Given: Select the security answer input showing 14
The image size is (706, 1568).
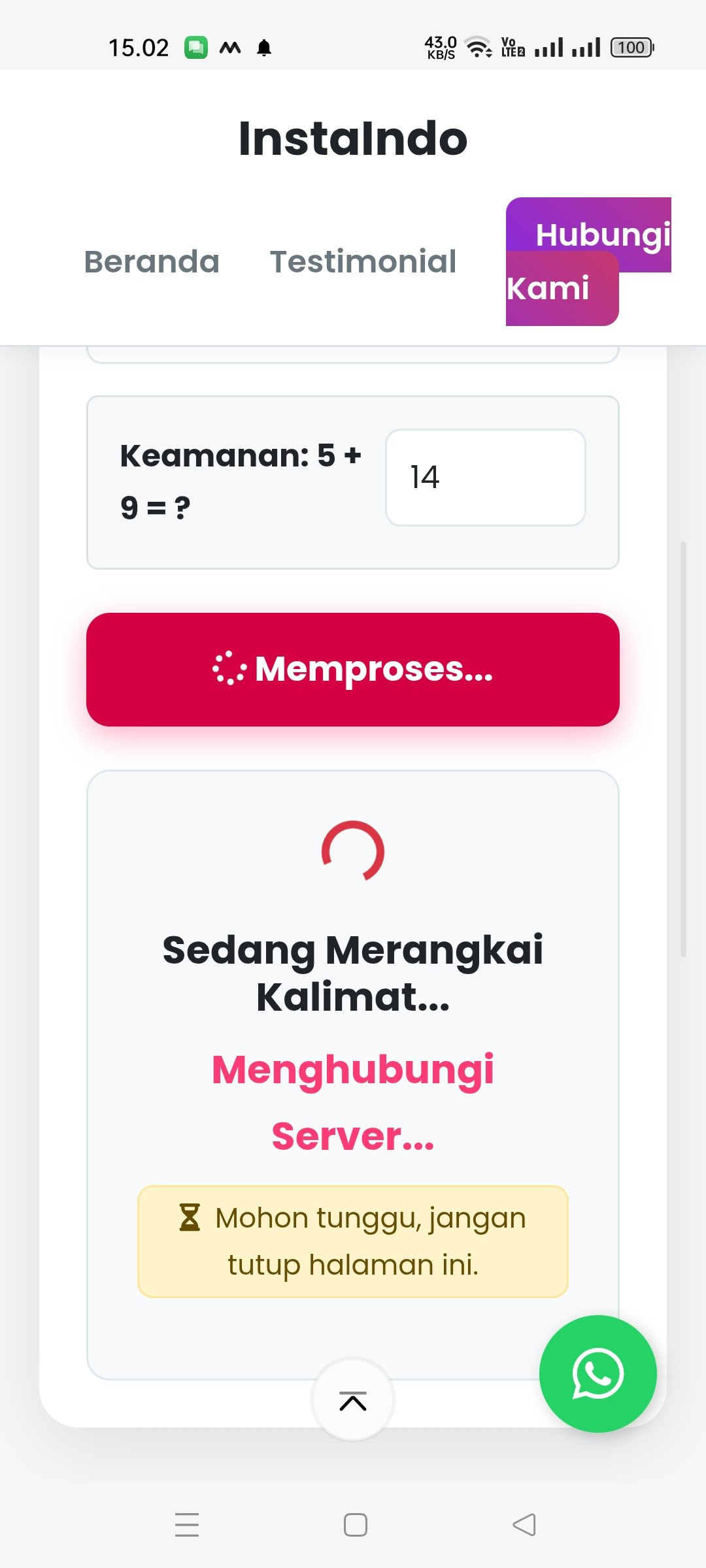Looking at the screenshot, I should point(486,477).
